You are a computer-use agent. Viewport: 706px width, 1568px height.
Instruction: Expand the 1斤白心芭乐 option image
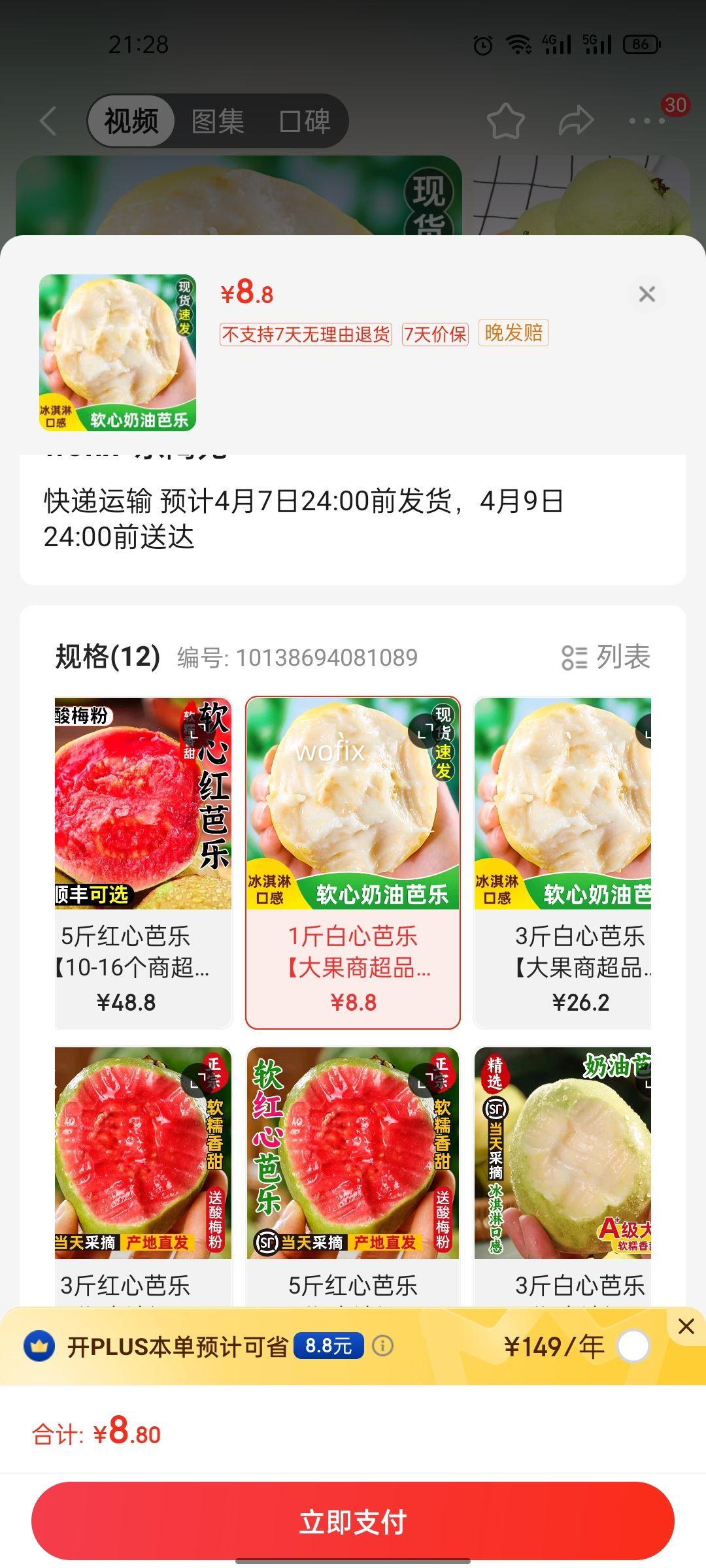pyautogui.click(x=426, y=731)
